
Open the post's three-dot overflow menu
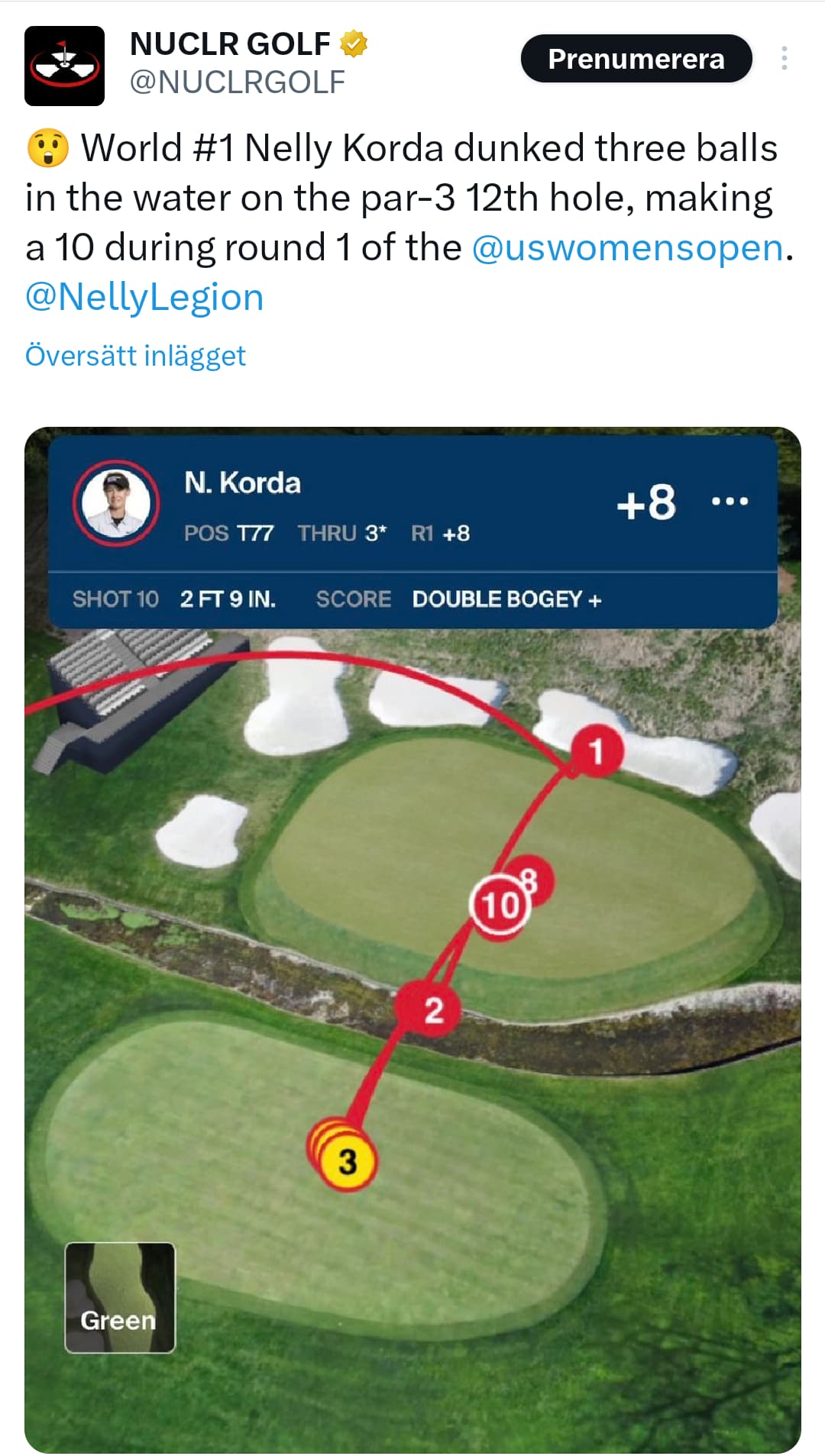pos(784,59)
